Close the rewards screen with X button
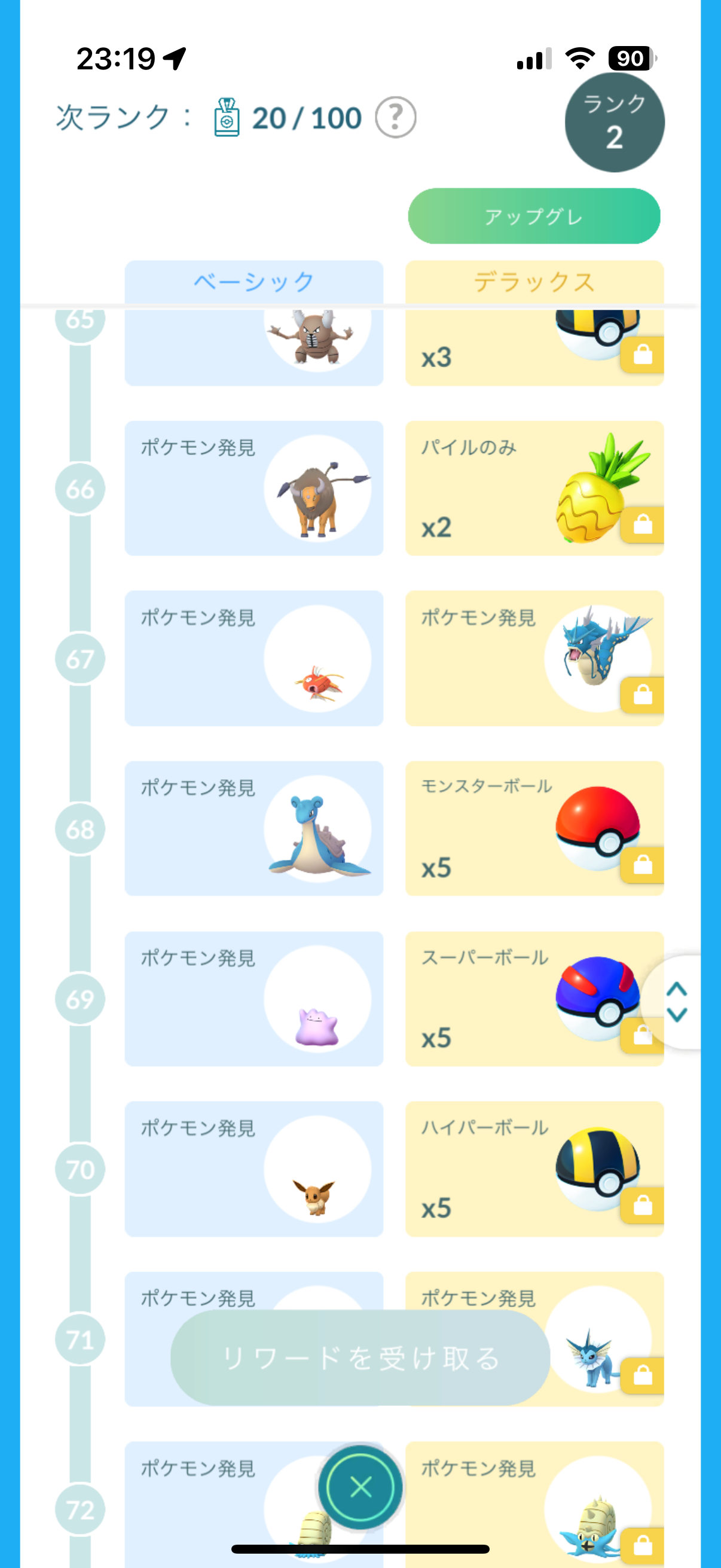The height and width of the screenshot is (1568, 721). click(360, 1487)
